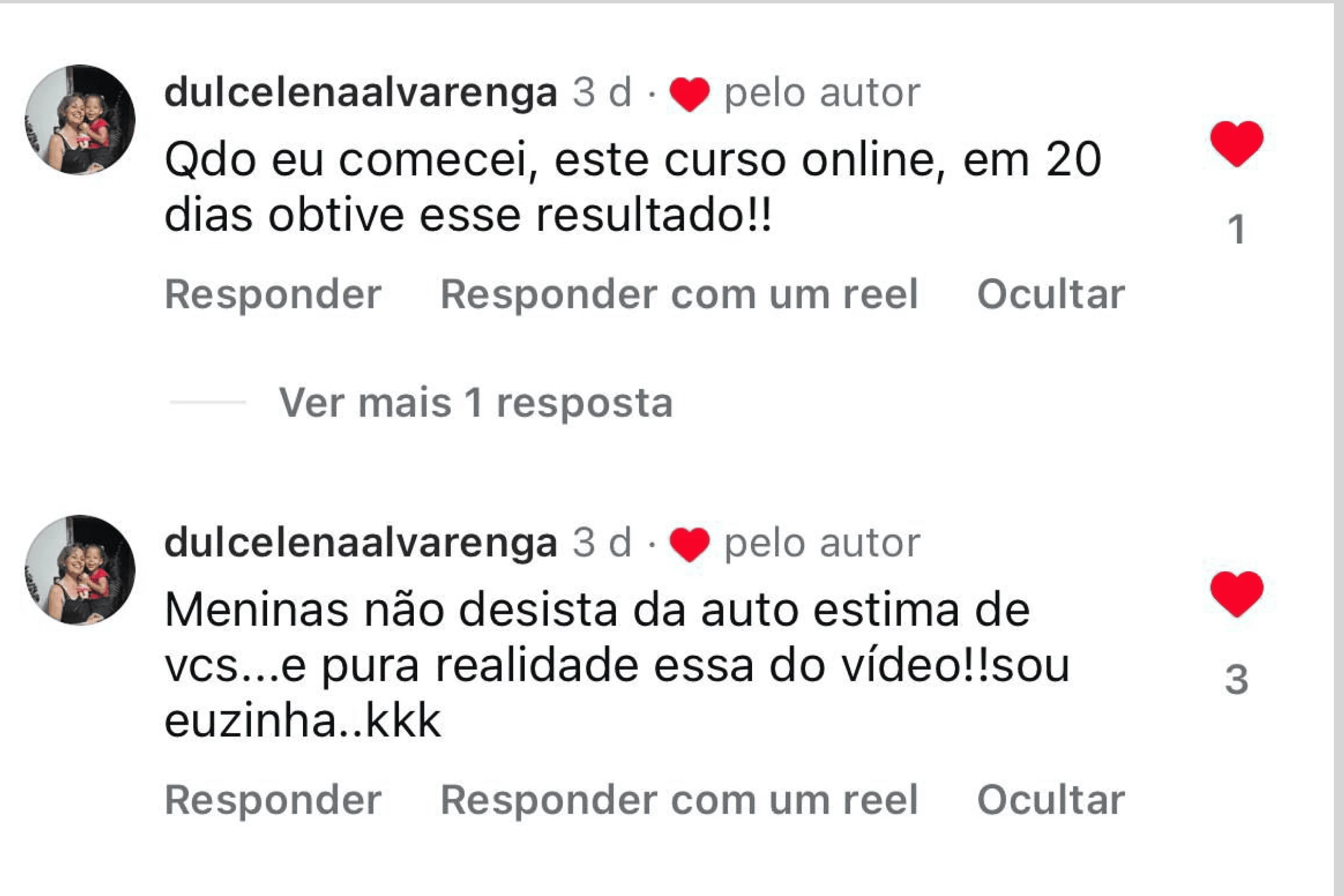Like the "Meninas não desista" comment
The image size is (1344, 896).
[1236, 594]
